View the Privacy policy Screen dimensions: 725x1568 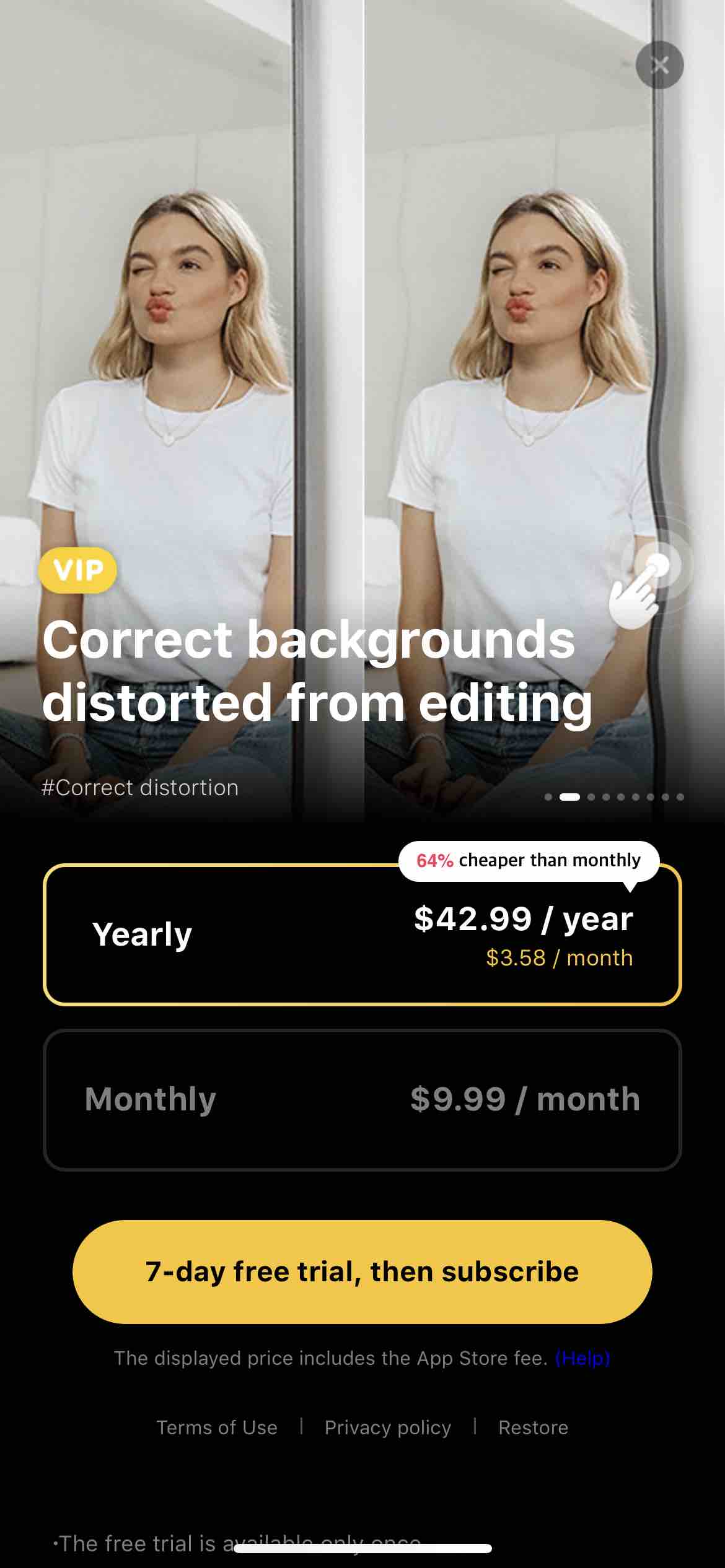pyautogui.click(x=388, y=1427)
